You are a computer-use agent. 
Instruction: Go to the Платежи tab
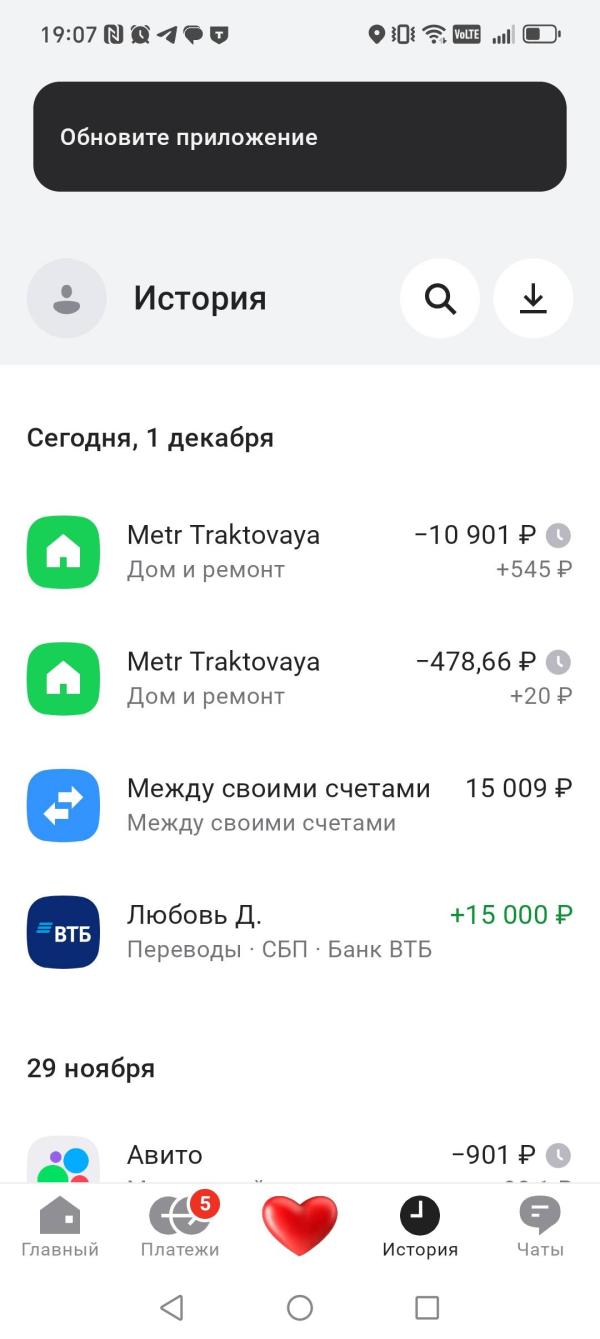tap(180, 1227)
